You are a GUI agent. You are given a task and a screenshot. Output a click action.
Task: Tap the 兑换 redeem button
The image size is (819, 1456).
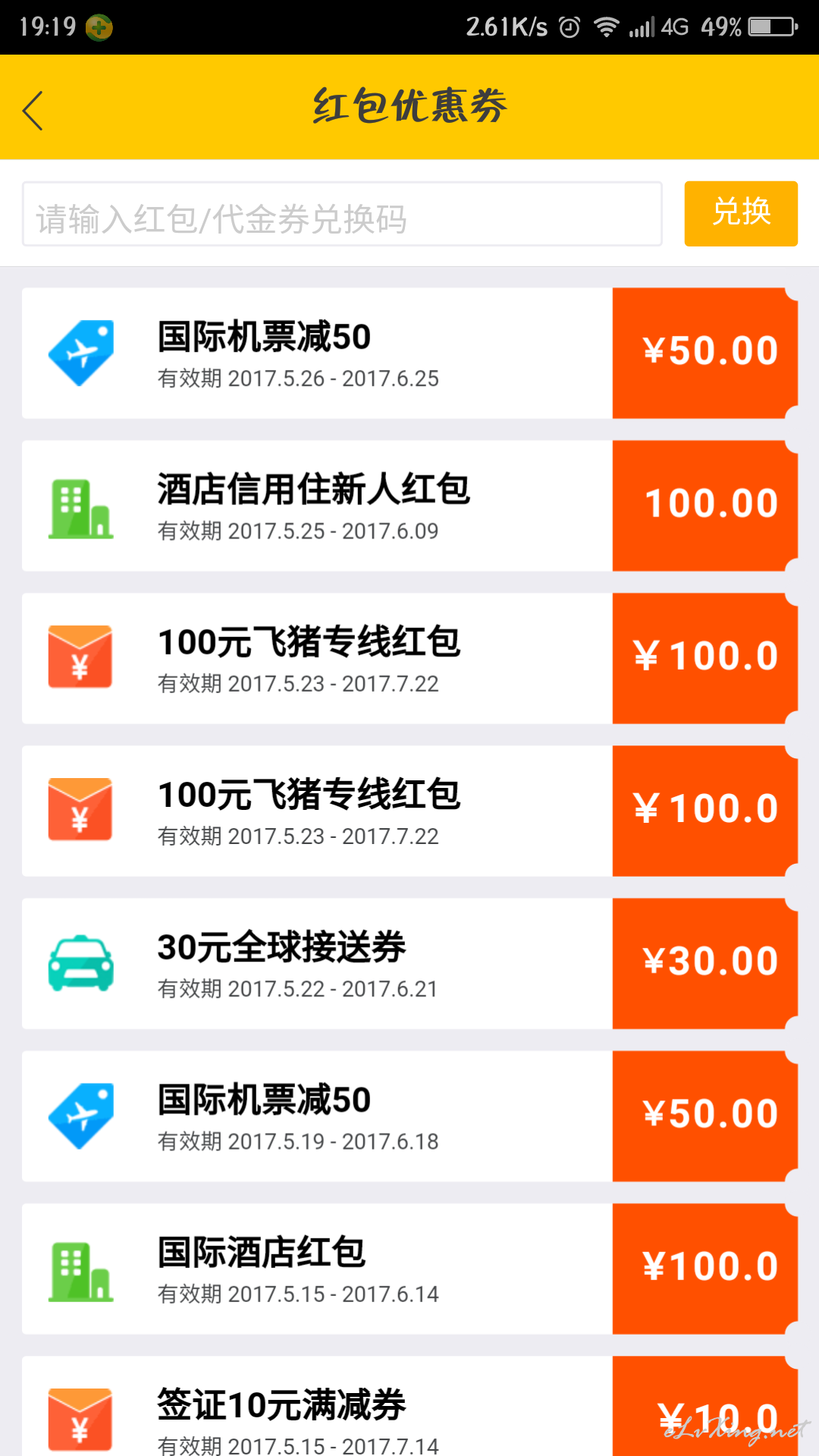(x=741, y=214)
